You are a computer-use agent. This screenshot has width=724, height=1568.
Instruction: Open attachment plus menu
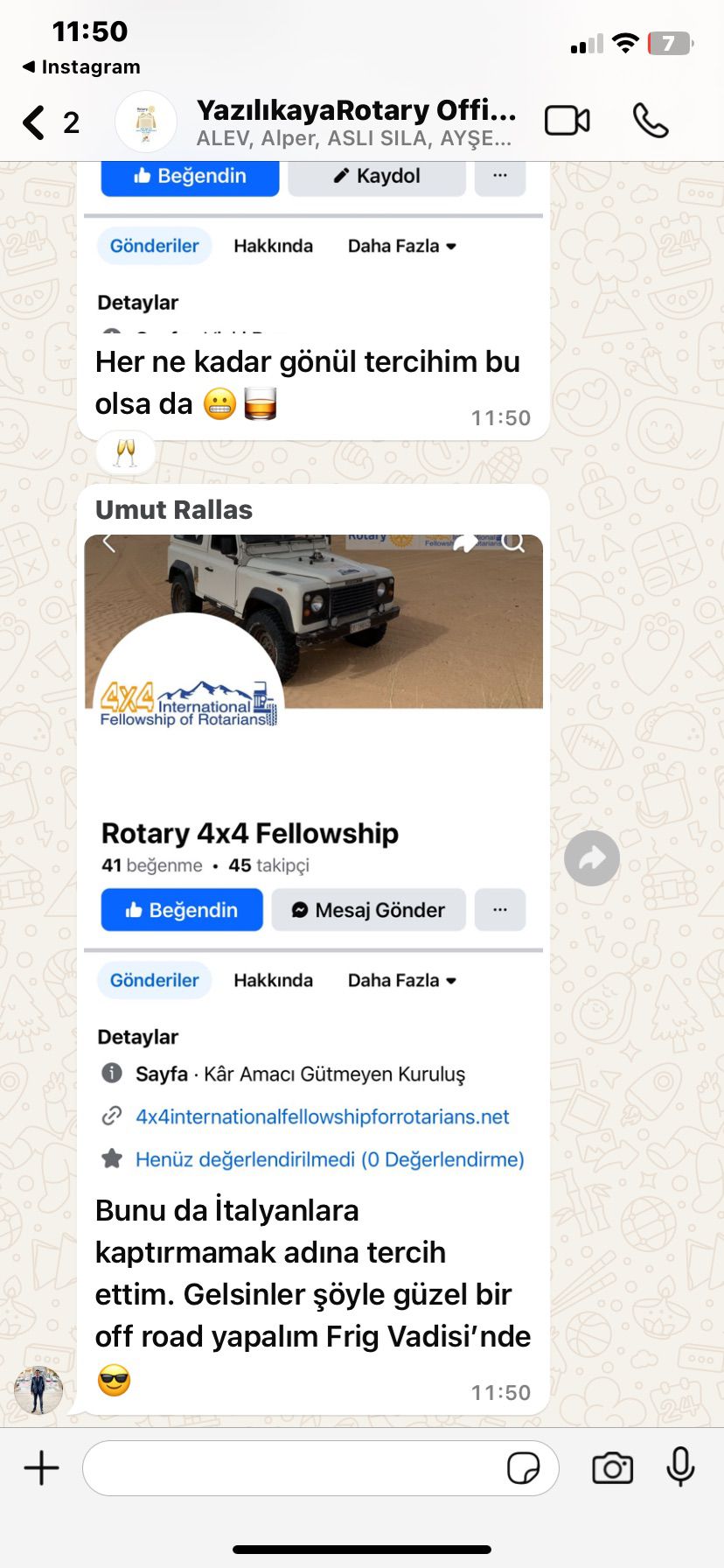click(41, 1467)
